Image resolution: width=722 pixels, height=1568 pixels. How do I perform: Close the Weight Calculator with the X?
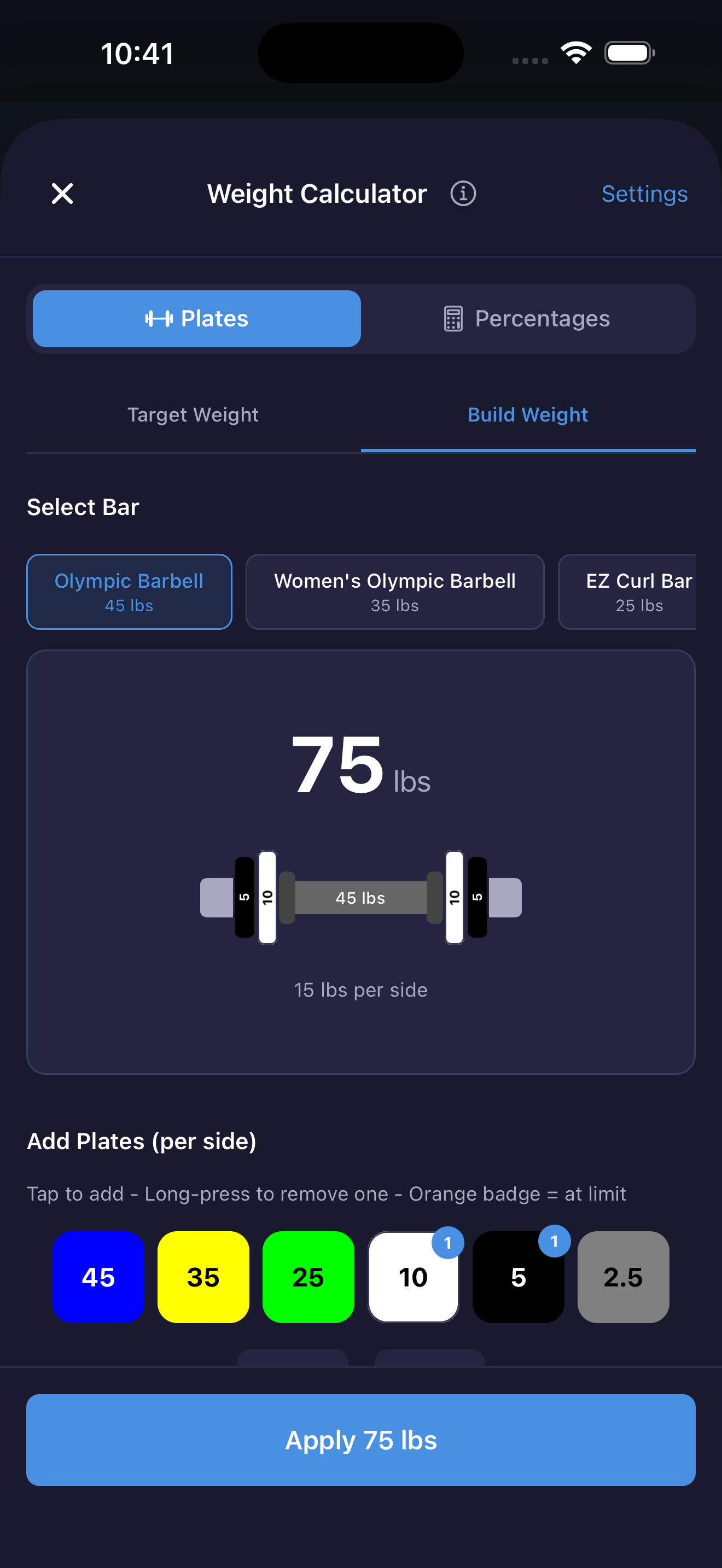62,194
